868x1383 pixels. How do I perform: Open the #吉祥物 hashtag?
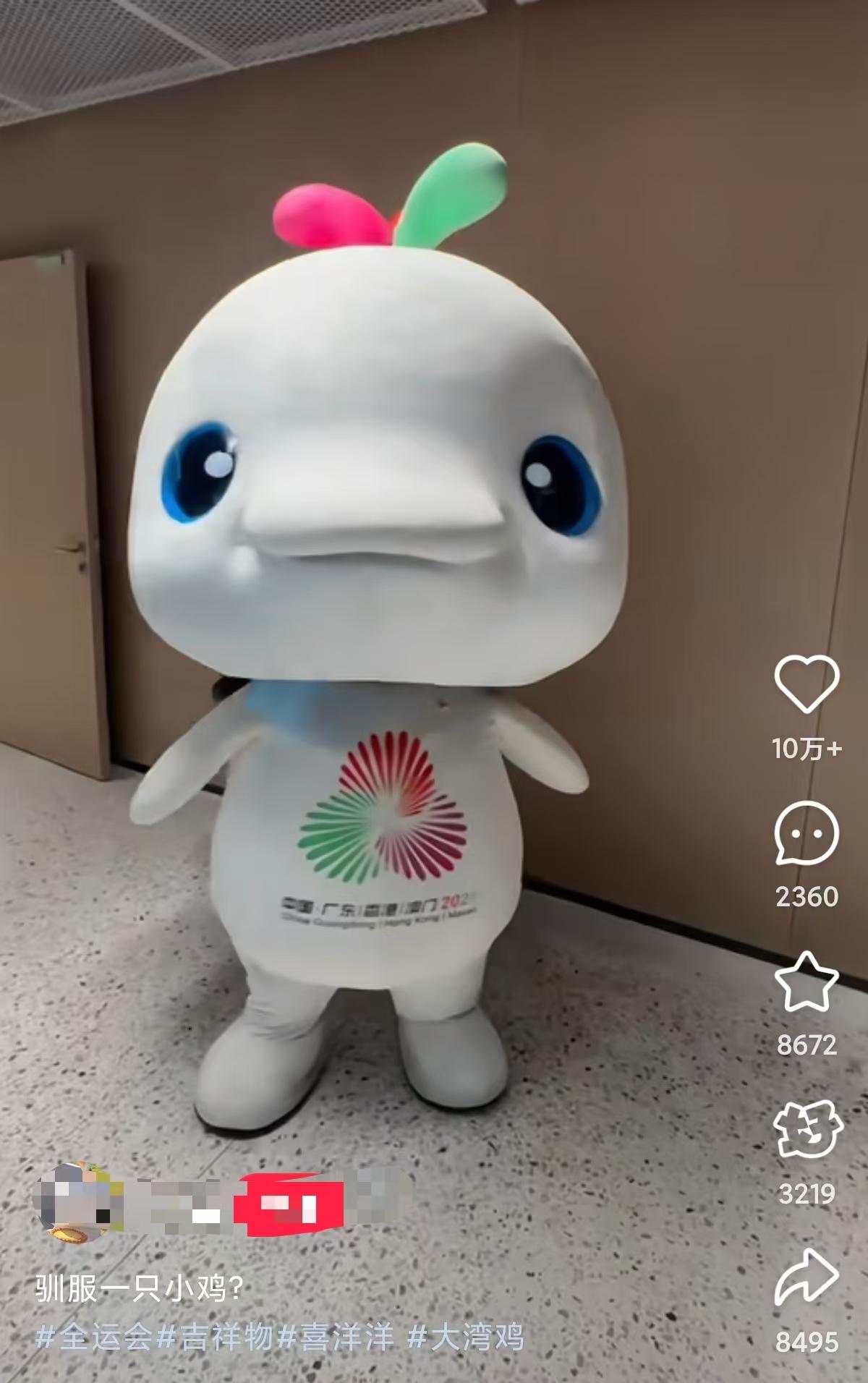(216, 1336)
